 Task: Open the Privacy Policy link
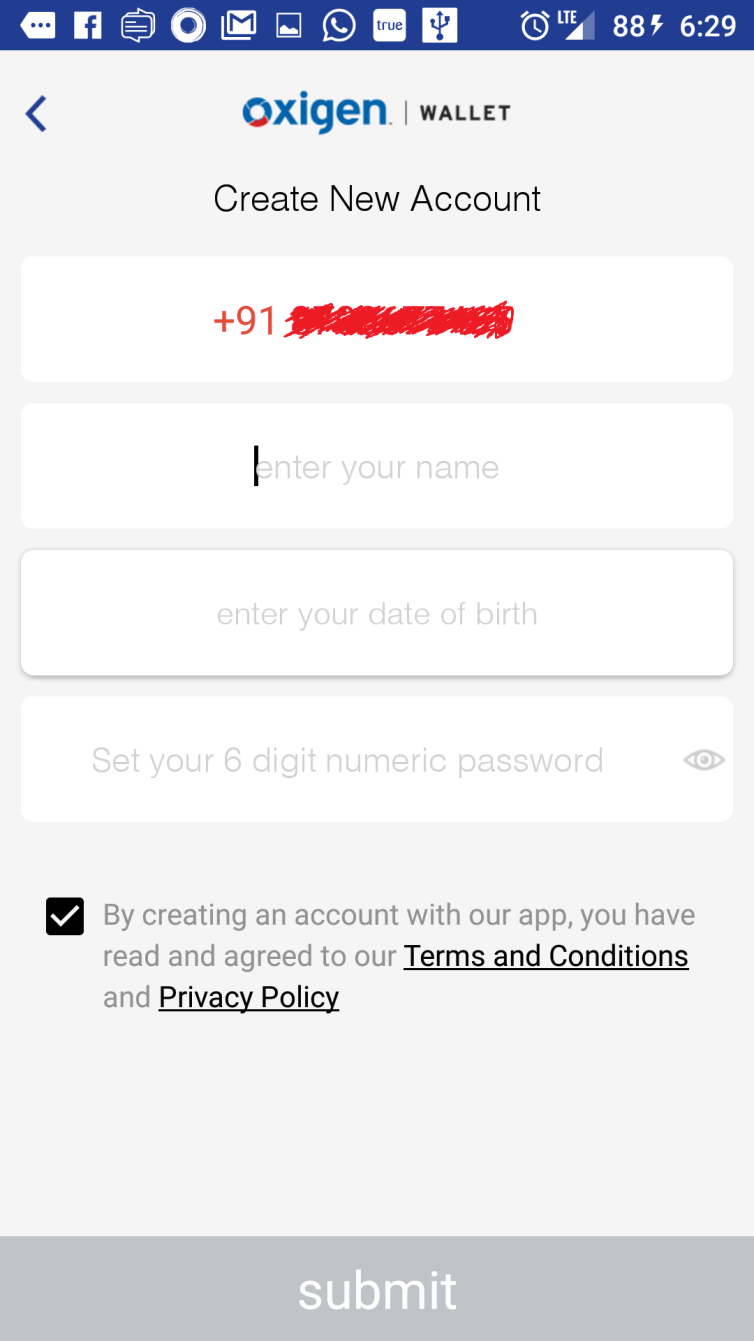(249, 997)
